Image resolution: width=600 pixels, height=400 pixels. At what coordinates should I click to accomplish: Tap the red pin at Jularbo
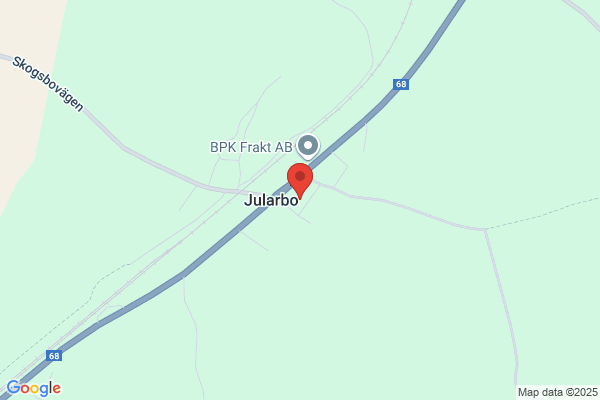click(300, 181)
